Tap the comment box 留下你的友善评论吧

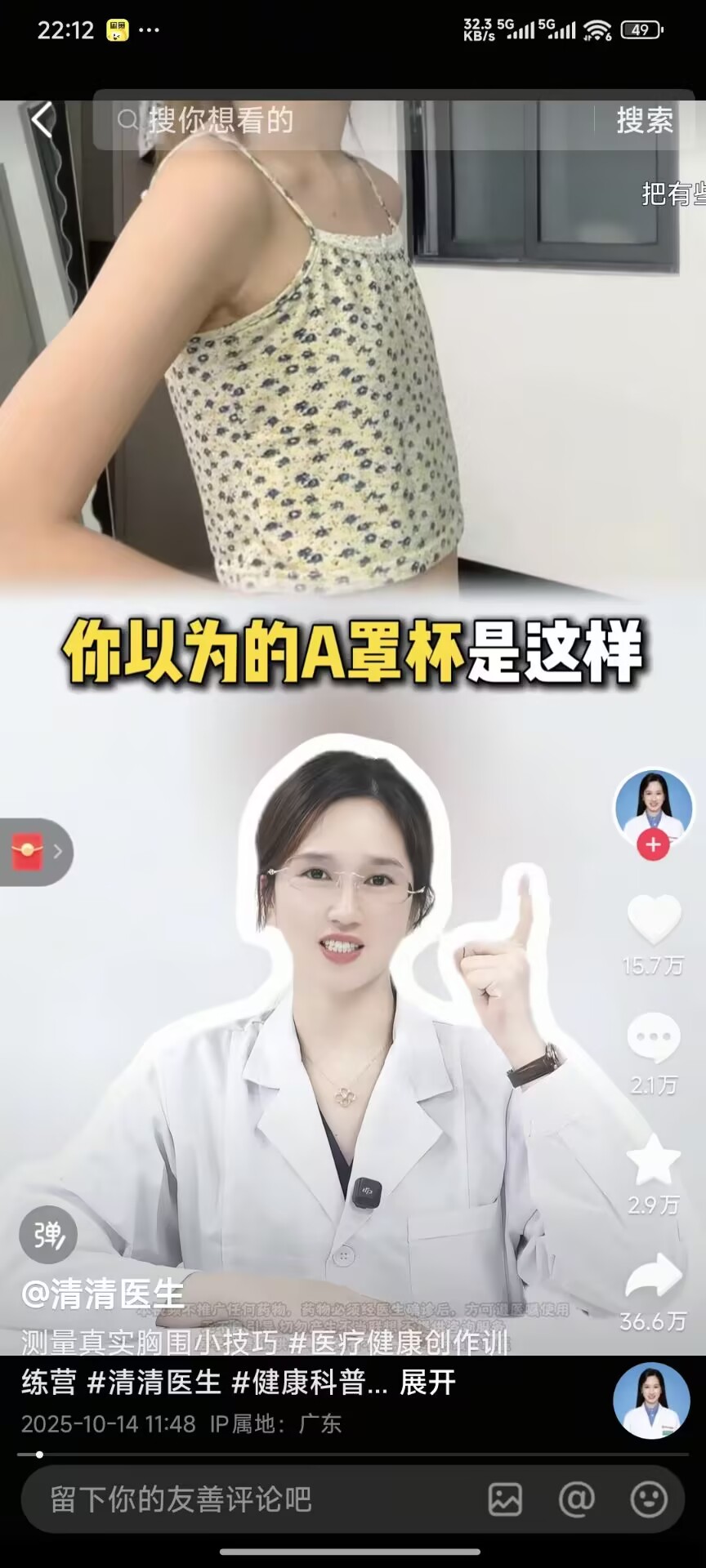click(245, 1499)
